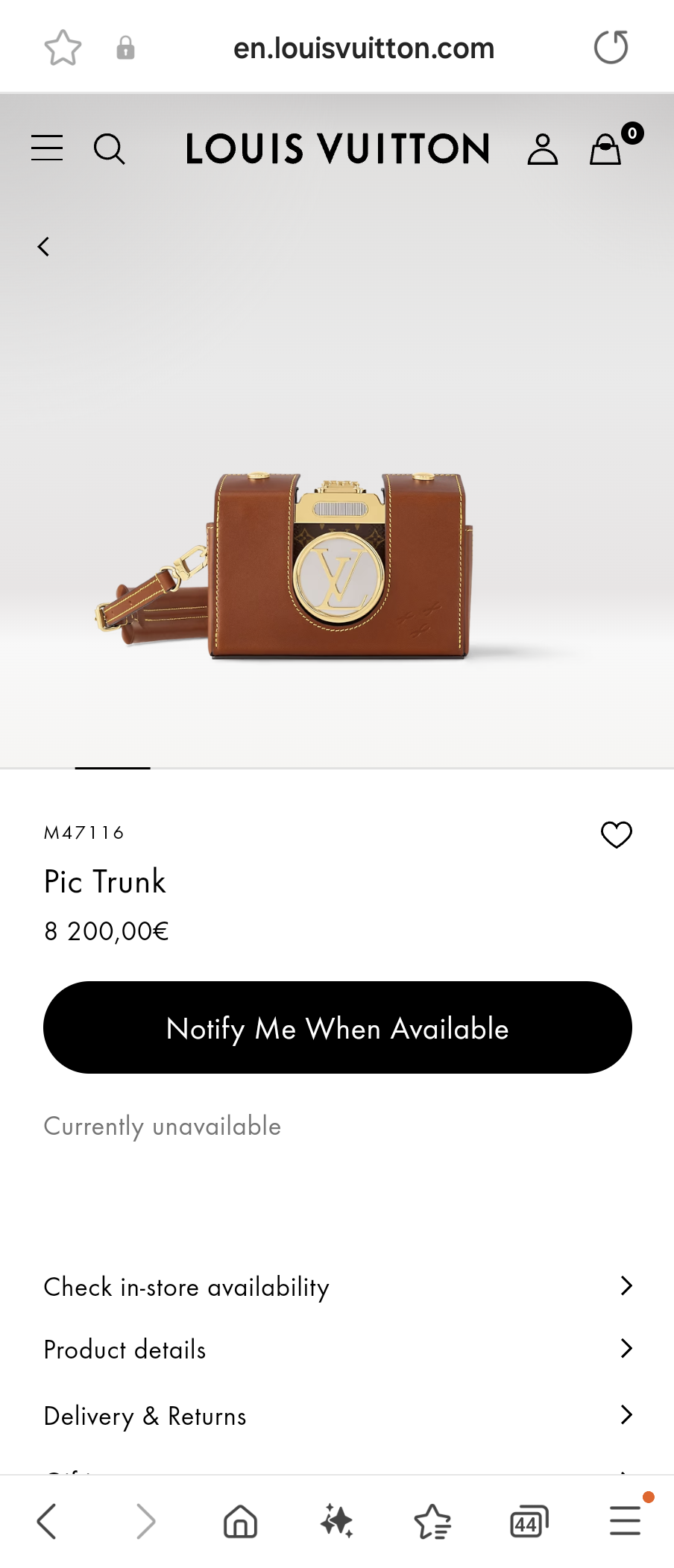Open the browser home icon
The image size is (674, 1568).
239,1522
